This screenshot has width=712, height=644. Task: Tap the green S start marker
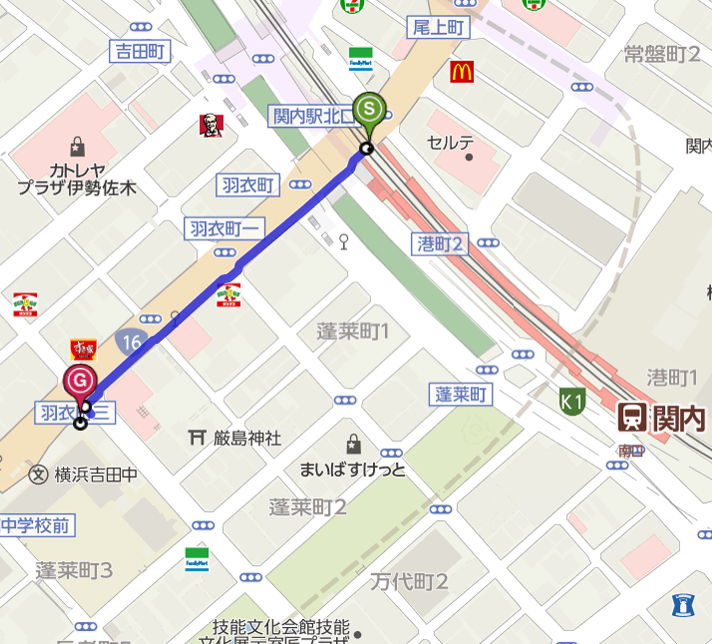tap(371, 108)
